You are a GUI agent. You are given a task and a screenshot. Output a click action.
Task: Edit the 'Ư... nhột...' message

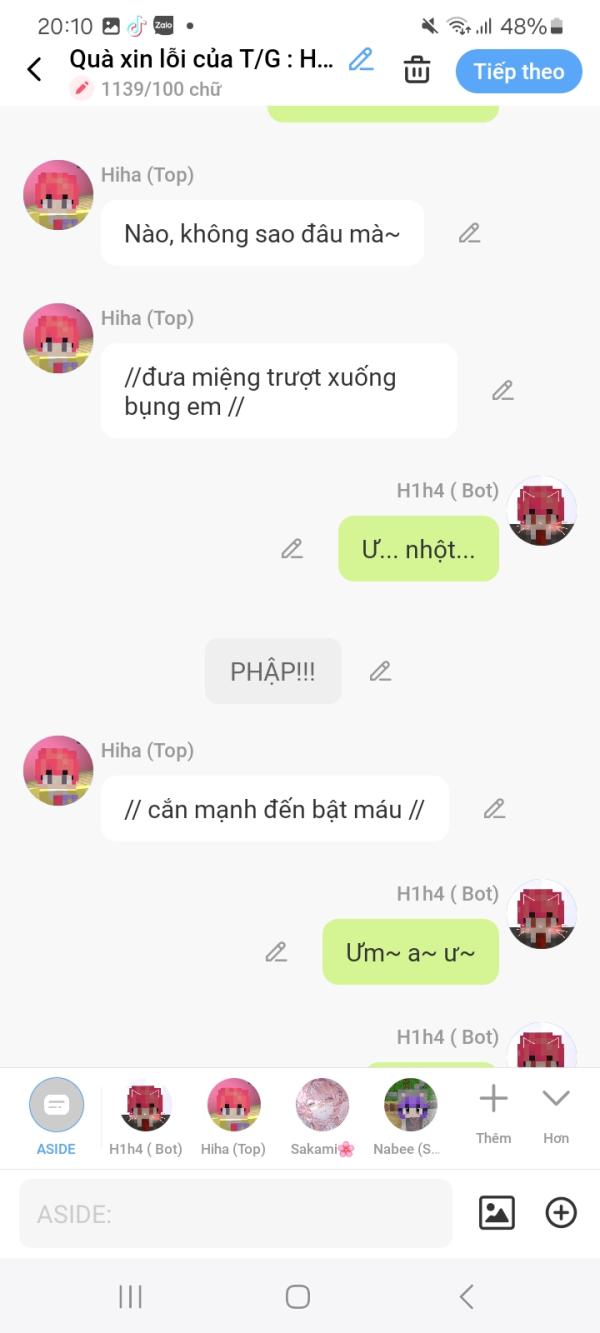(292, 548)
